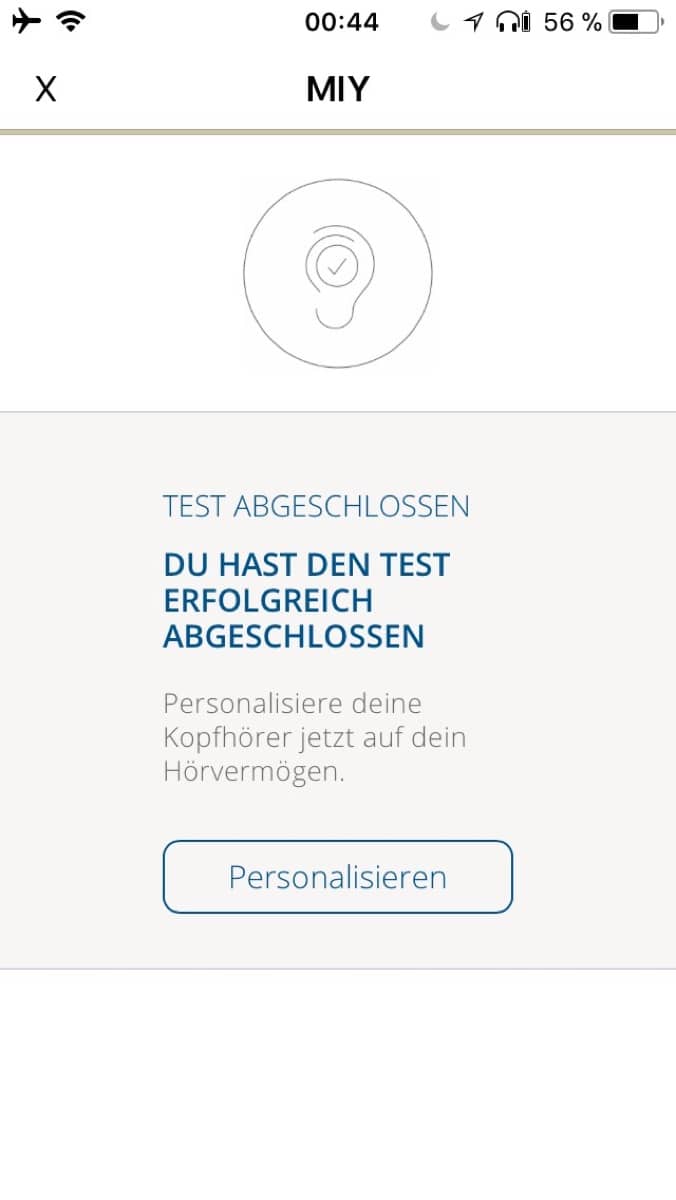676x1200 pixels.
Task: Tap the Personalisieren button
Action: coord(338,877)
